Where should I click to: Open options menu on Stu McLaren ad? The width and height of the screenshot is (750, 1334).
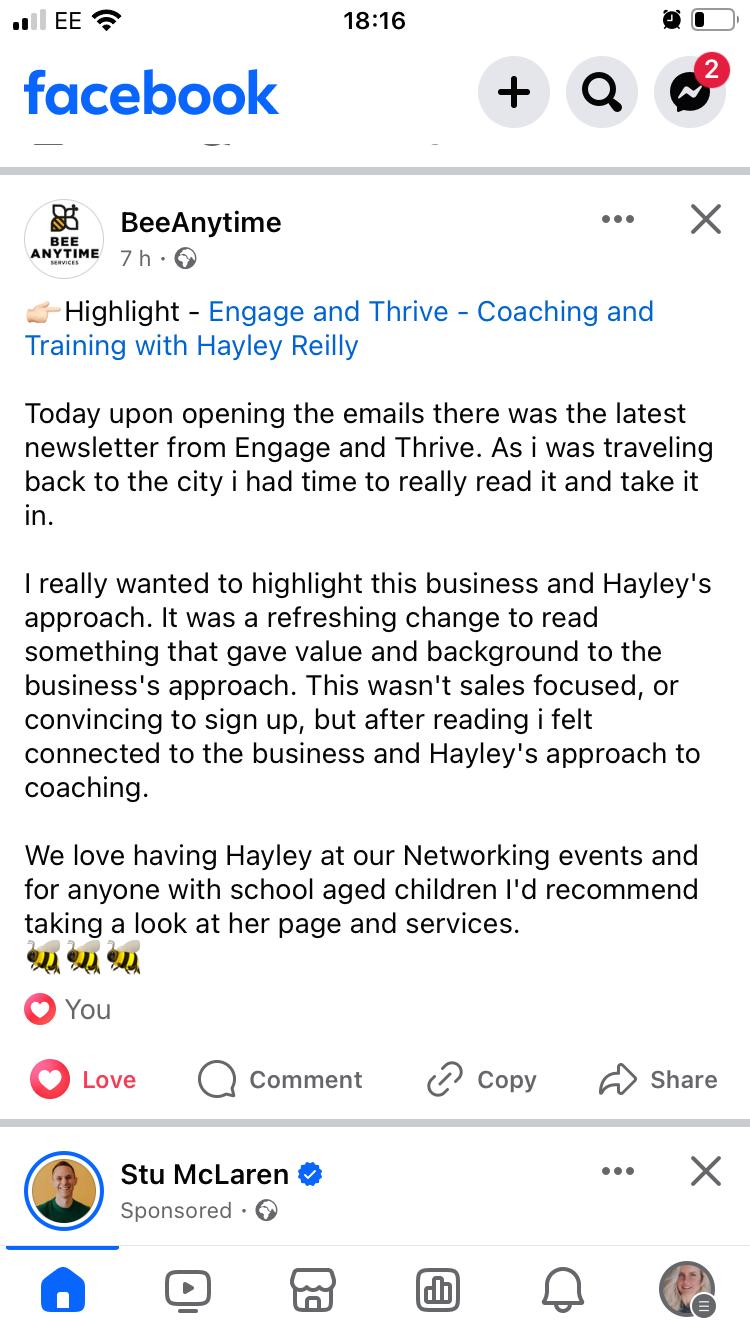[618, 1171]
